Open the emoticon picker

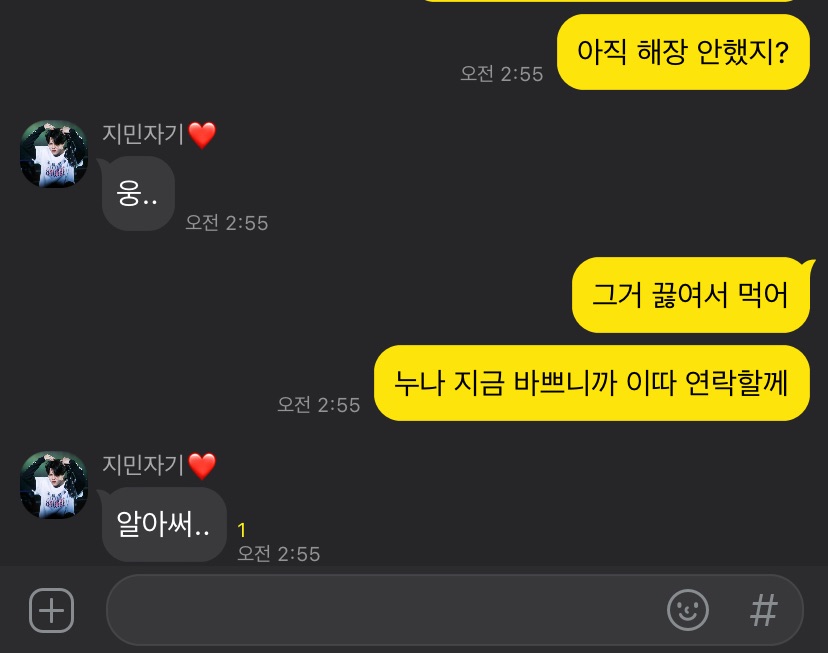click(x=688, y=610)
